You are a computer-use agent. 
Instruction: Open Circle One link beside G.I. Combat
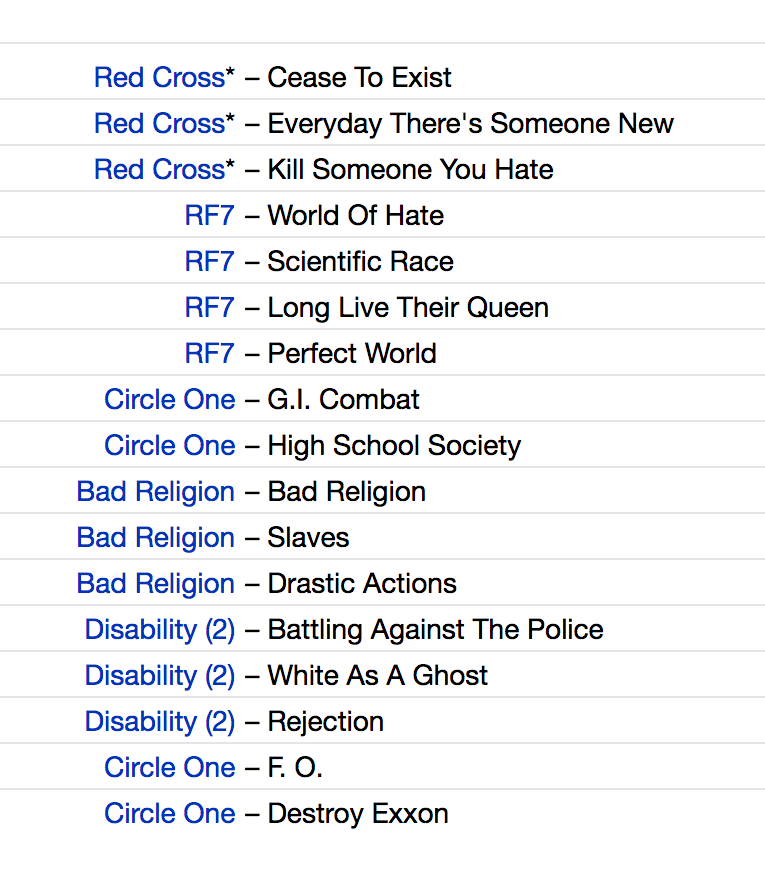(x=169, y=399)
